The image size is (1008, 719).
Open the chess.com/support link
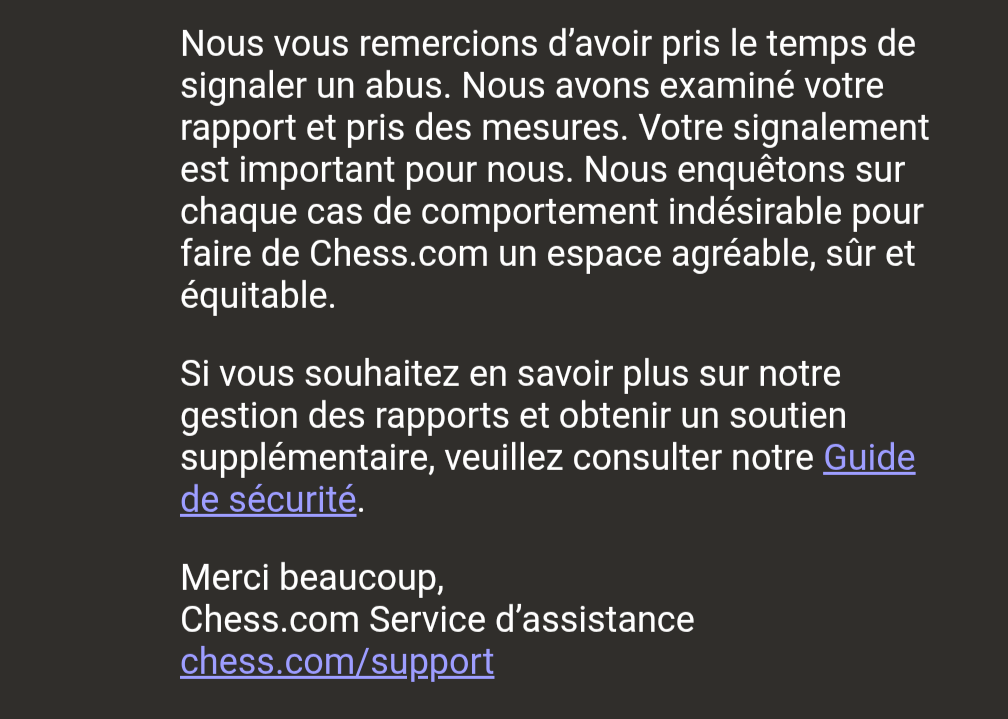pos(337,662)
